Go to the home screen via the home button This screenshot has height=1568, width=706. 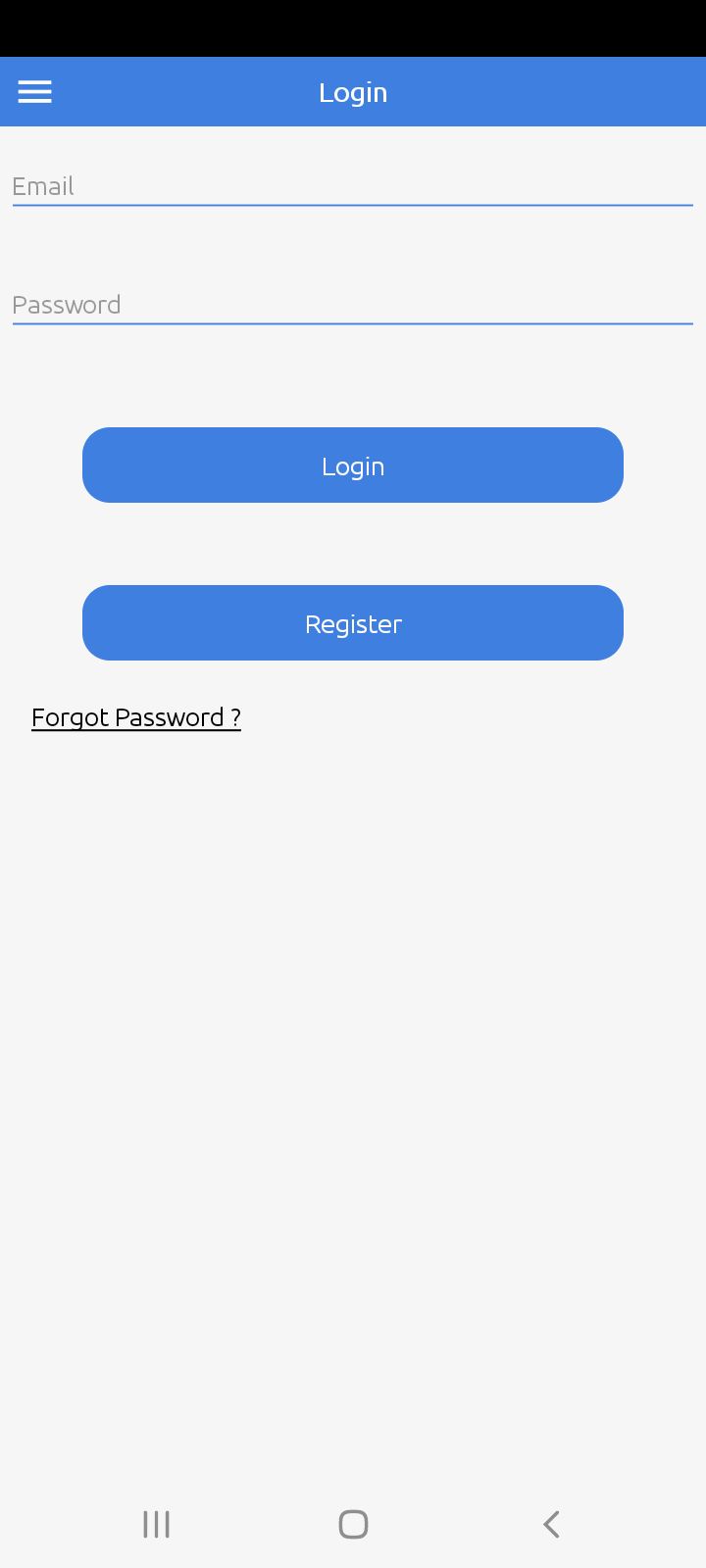tap(353, 1524)
